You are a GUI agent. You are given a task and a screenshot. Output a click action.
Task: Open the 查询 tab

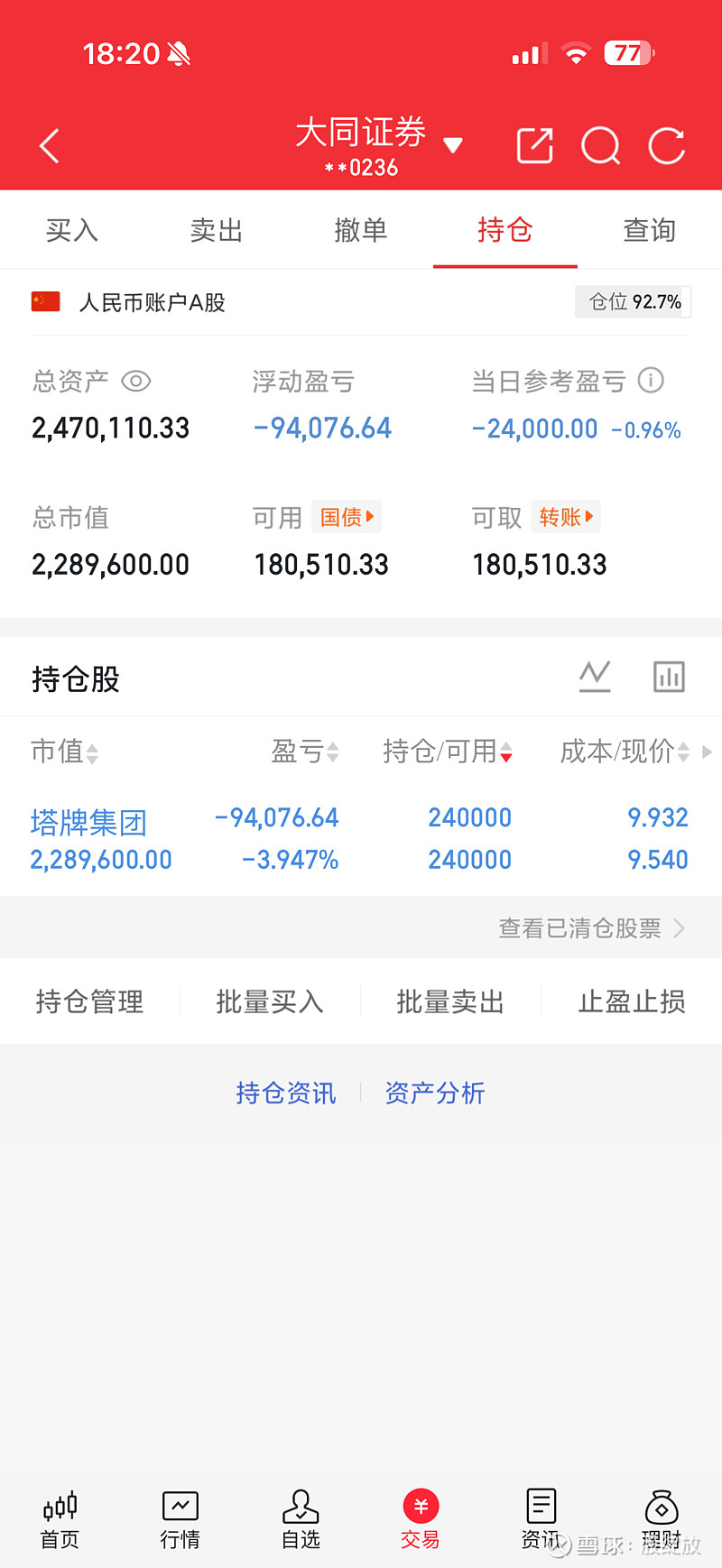click(x=650, y=230)
